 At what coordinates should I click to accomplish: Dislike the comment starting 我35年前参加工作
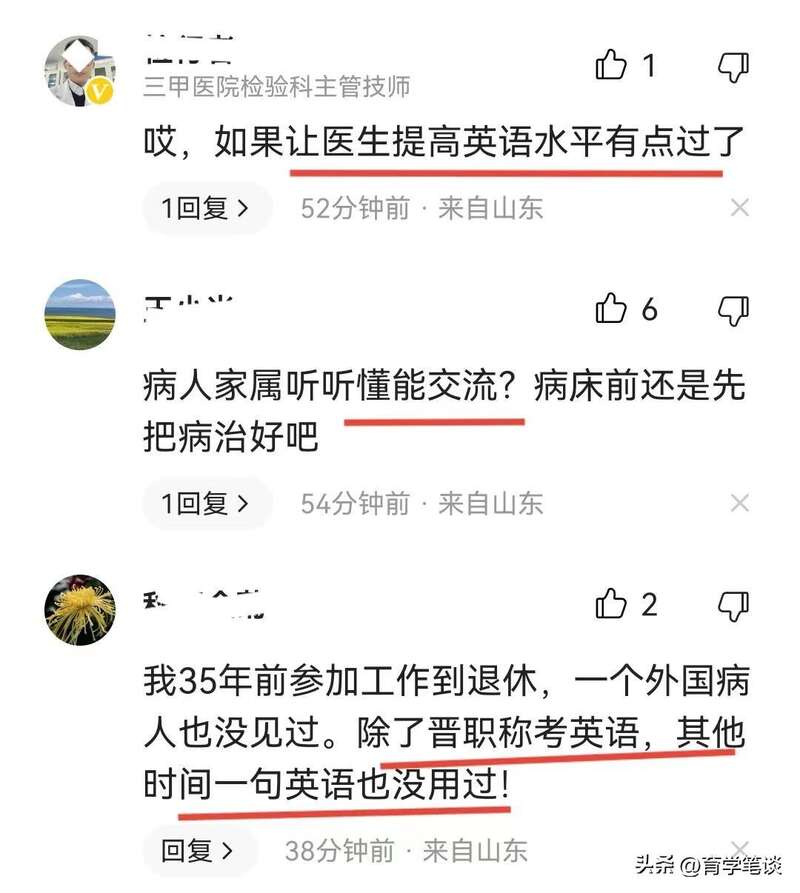coord(734,605)
